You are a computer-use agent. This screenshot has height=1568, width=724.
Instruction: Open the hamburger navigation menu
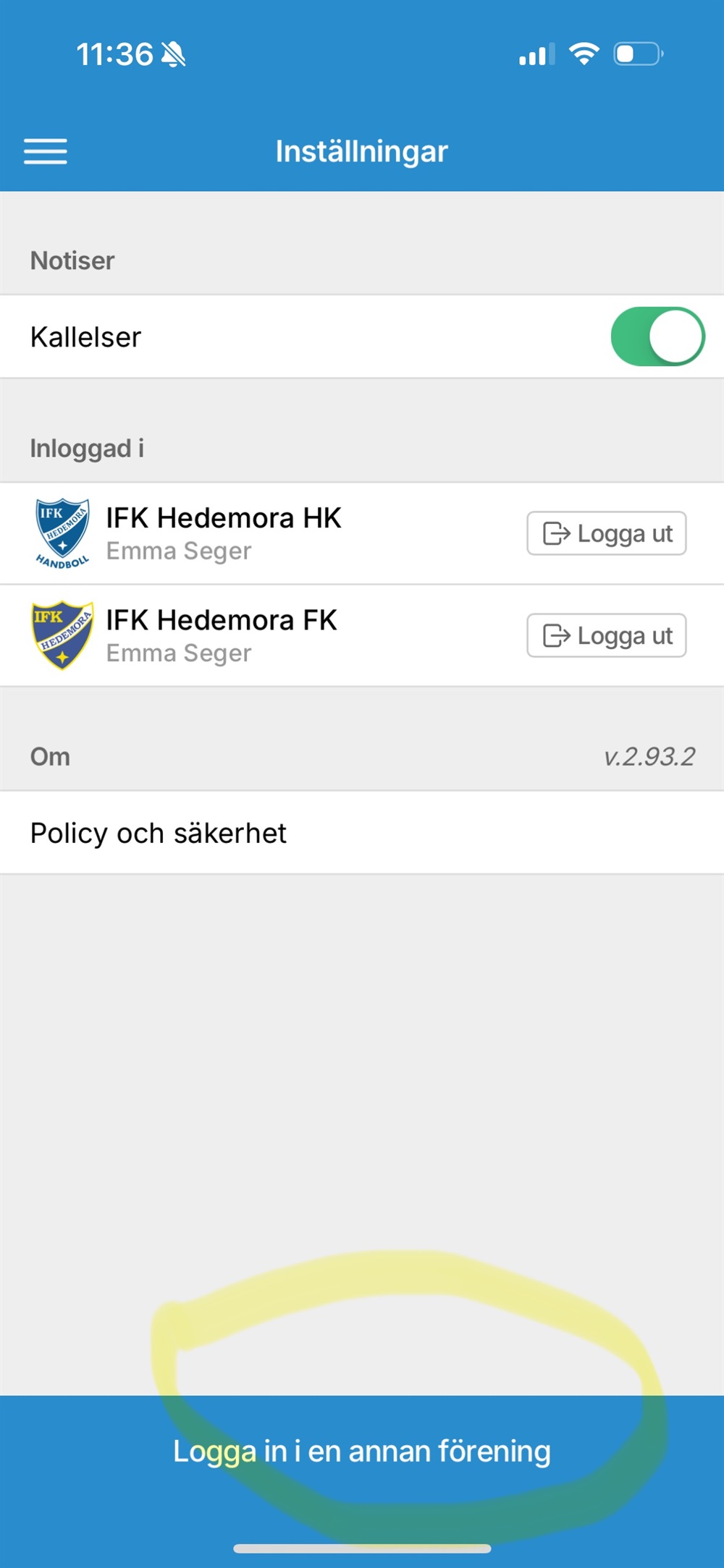tap(46, 151)
